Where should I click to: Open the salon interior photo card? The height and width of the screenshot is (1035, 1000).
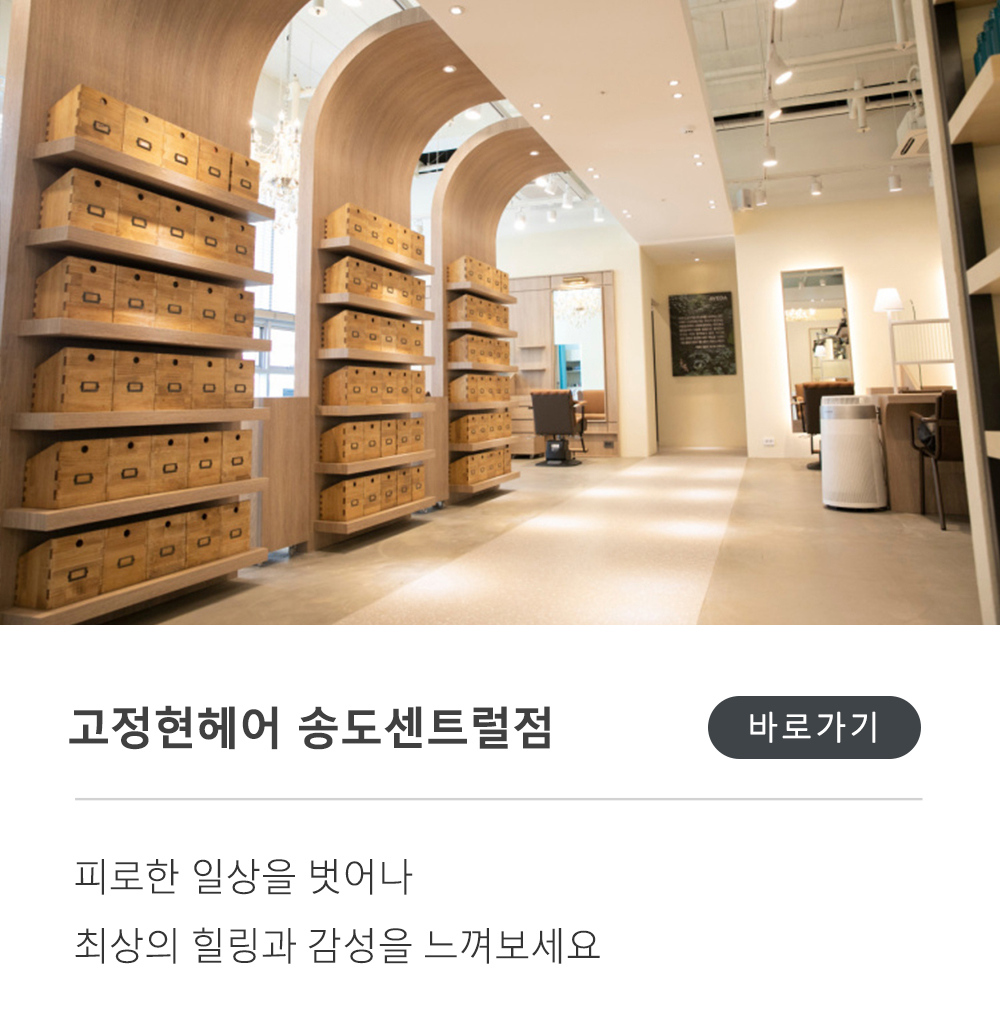click(x=500, y=312)
